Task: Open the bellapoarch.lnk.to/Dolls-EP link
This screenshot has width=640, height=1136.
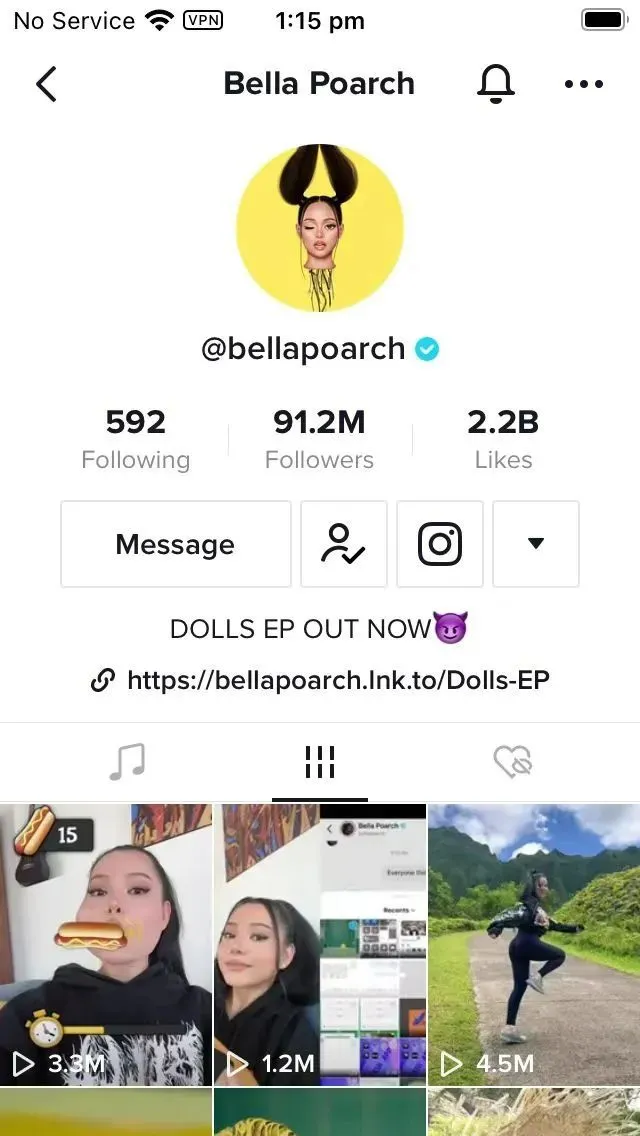Action: click(337, 681)
